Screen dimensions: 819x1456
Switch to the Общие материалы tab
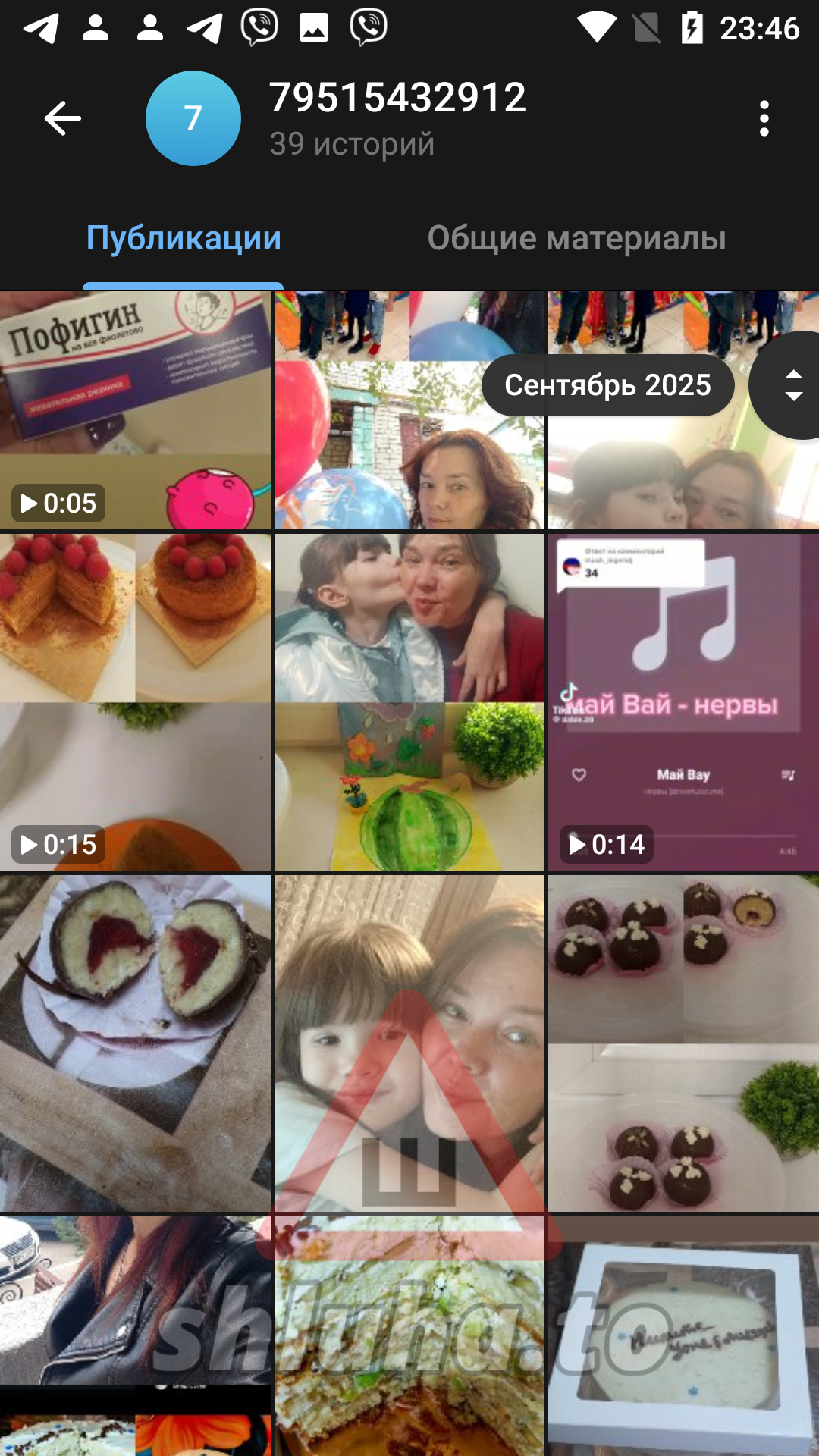tap(576, 238)
